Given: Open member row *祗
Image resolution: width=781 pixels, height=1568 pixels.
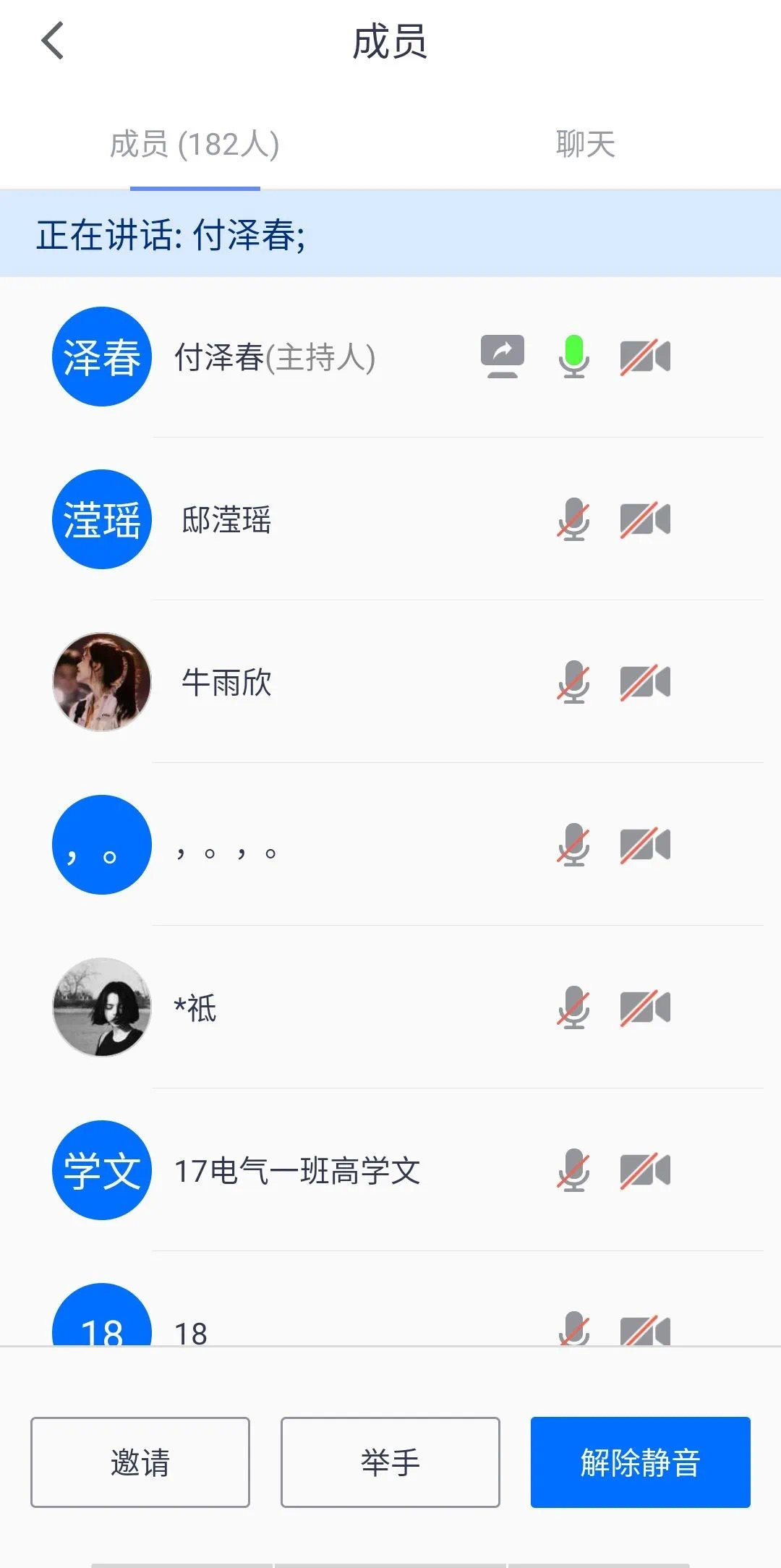Looking at the screenshot, I should point(195,1008).
